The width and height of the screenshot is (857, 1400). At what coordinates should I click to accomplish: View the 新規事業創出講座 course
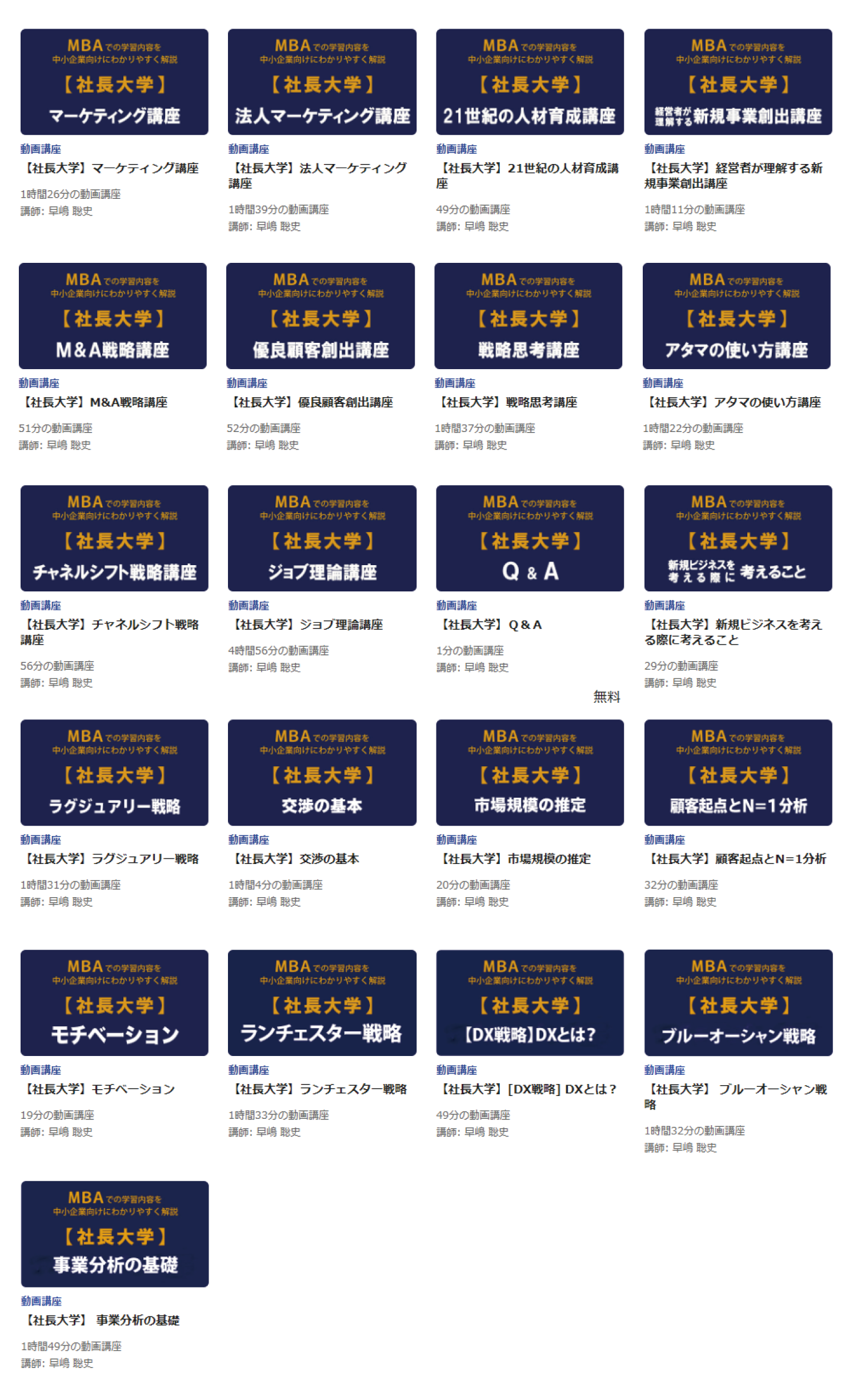[738, 82]
